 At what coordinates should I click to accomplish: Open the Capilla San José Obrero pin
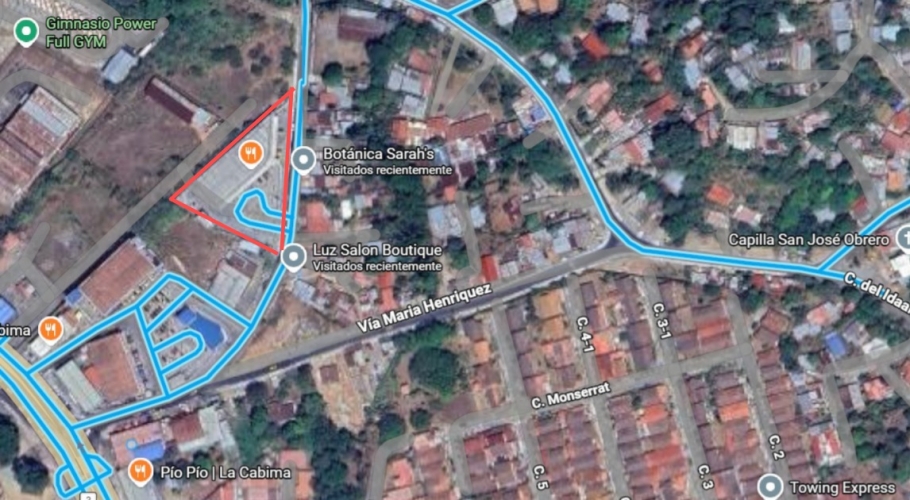(x=904, y=239)
